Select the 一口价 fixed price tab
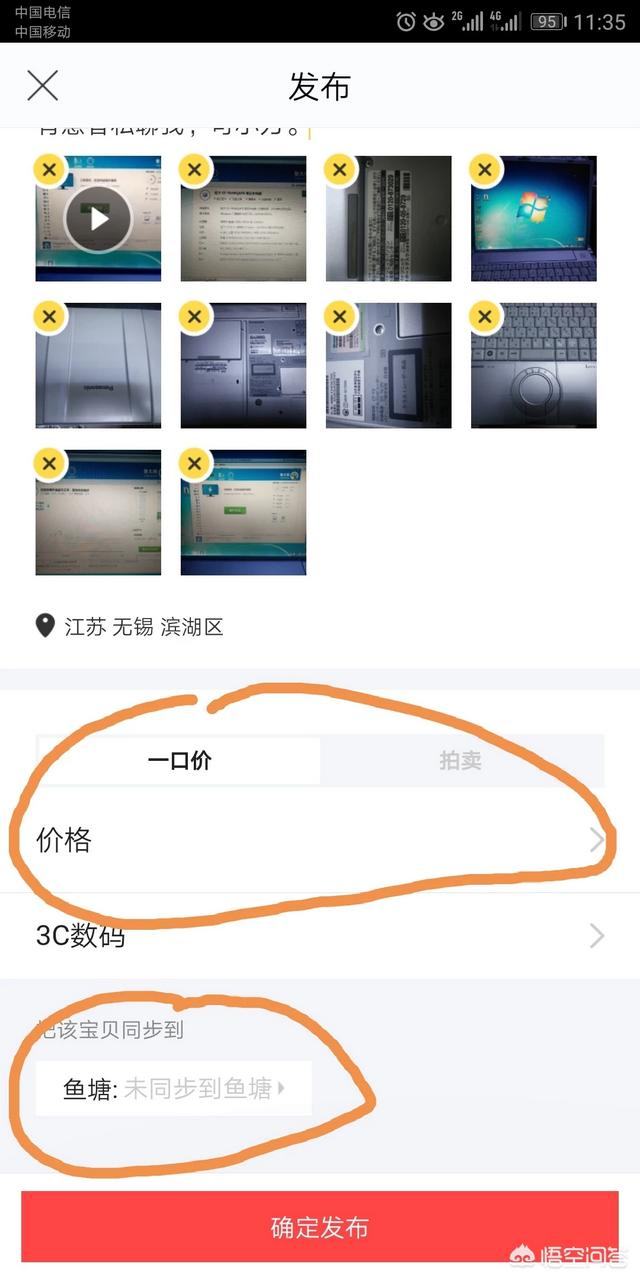Image resolution: width=640 pixels, height=1280 pixels. (x=180, y=761)
